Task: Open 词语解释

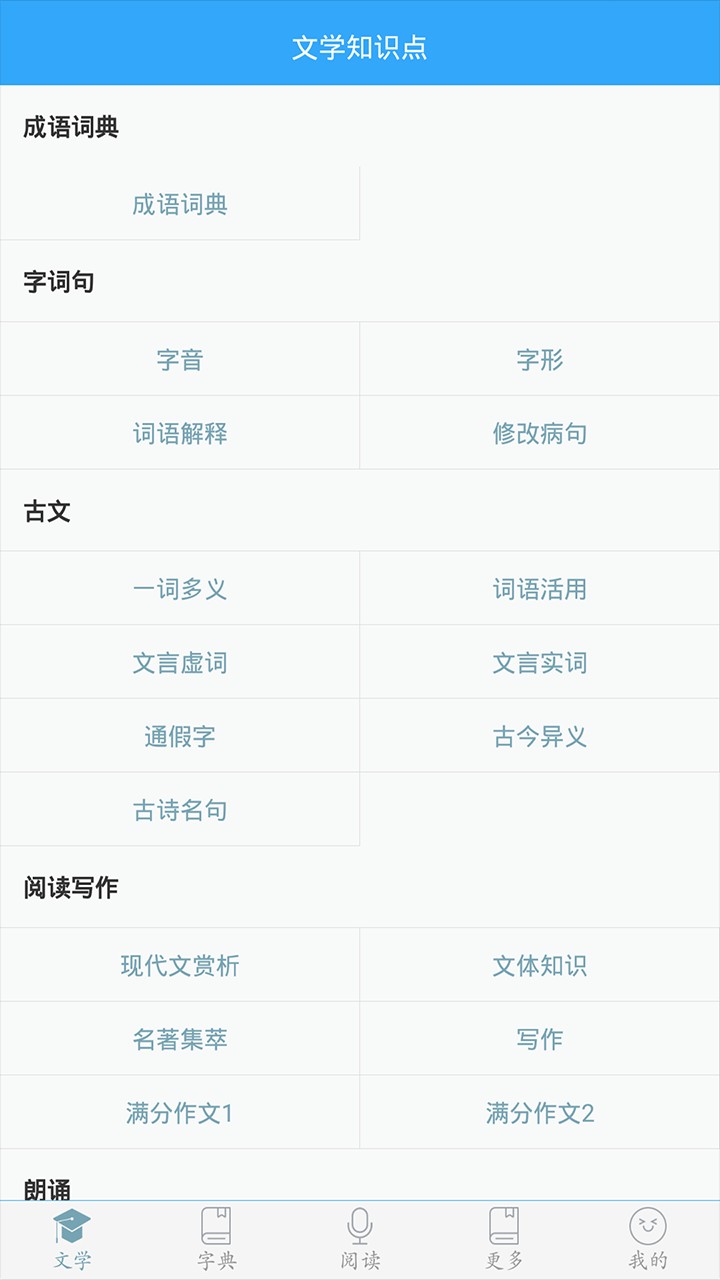Action: (x=180, y=433)
